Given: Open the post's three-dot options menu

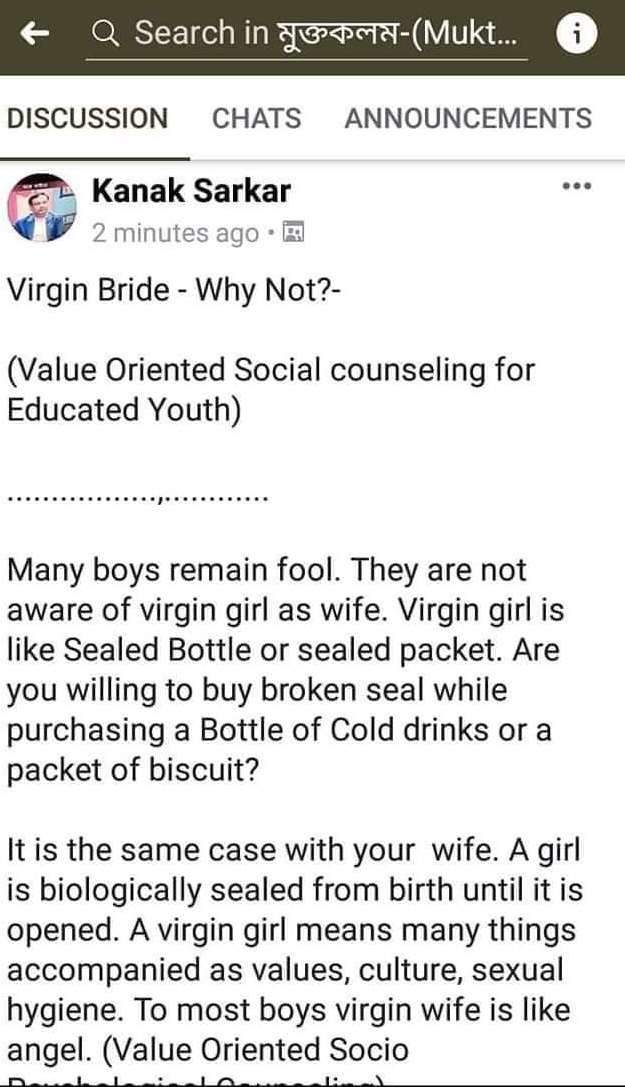Looking at the screenshot, I should 576,186.
